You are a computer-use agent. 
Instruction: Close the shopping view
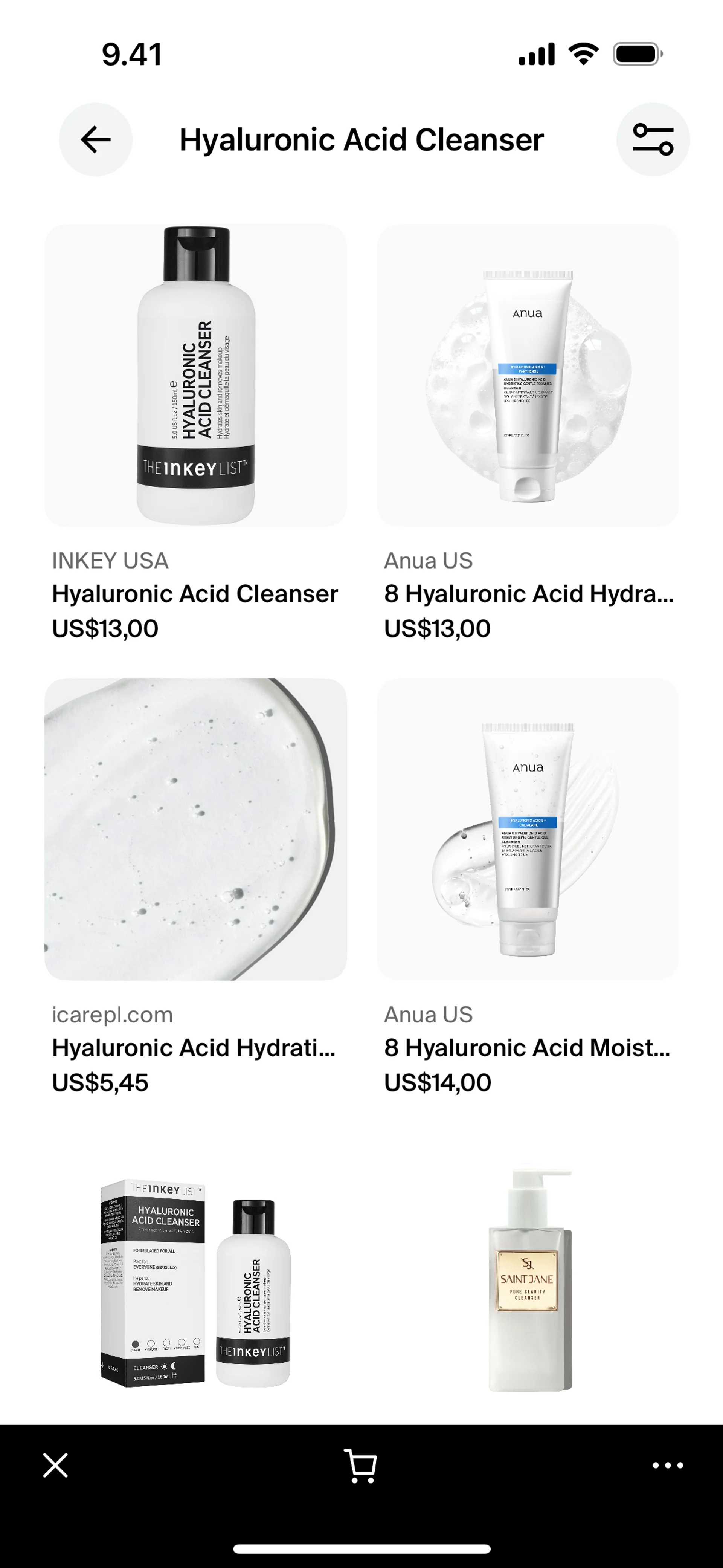pyautogui.click(x=55, y=1465)
